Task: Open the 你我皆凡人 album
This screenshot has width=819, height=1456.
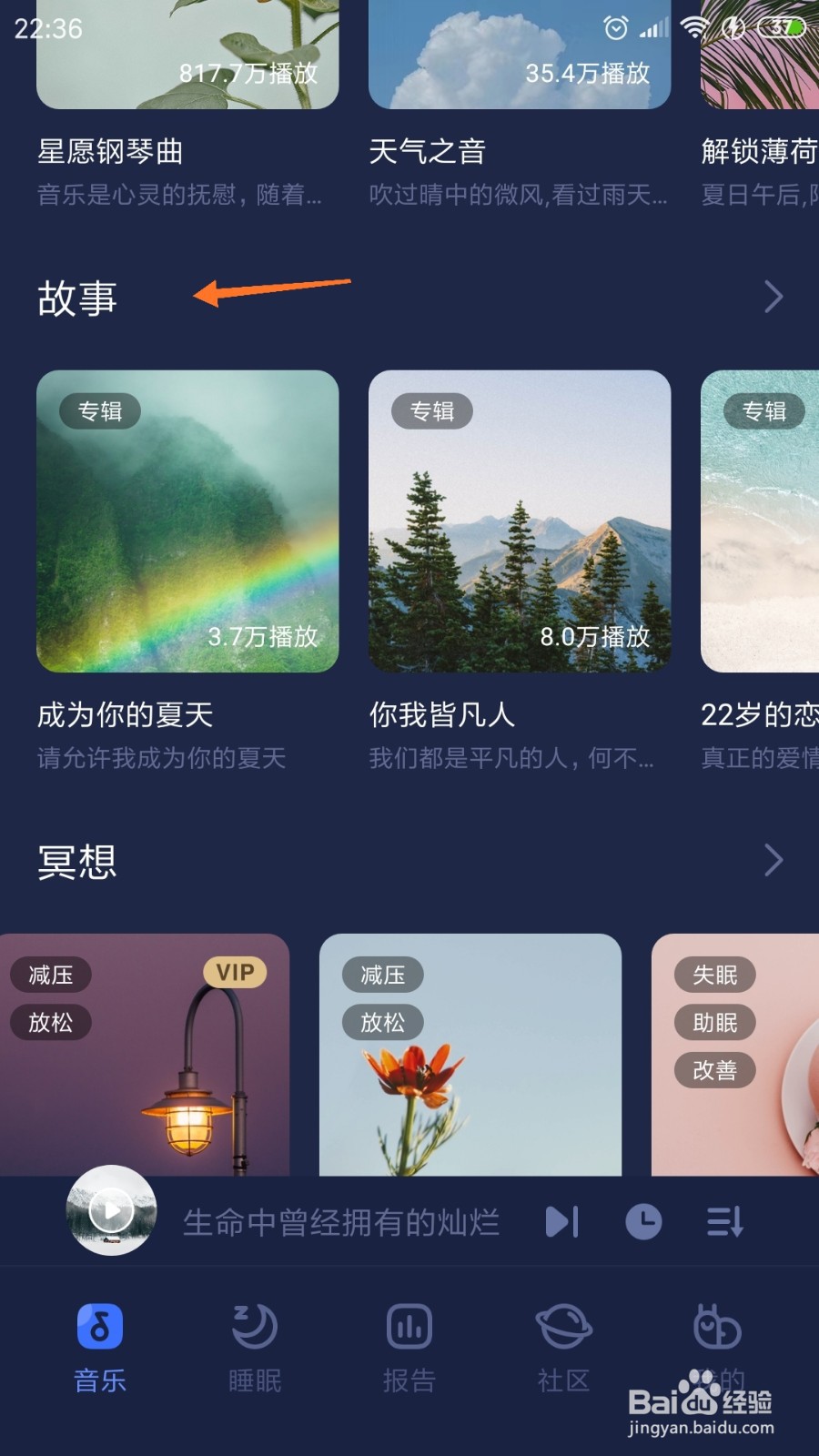Action: [x=520, y=522]
